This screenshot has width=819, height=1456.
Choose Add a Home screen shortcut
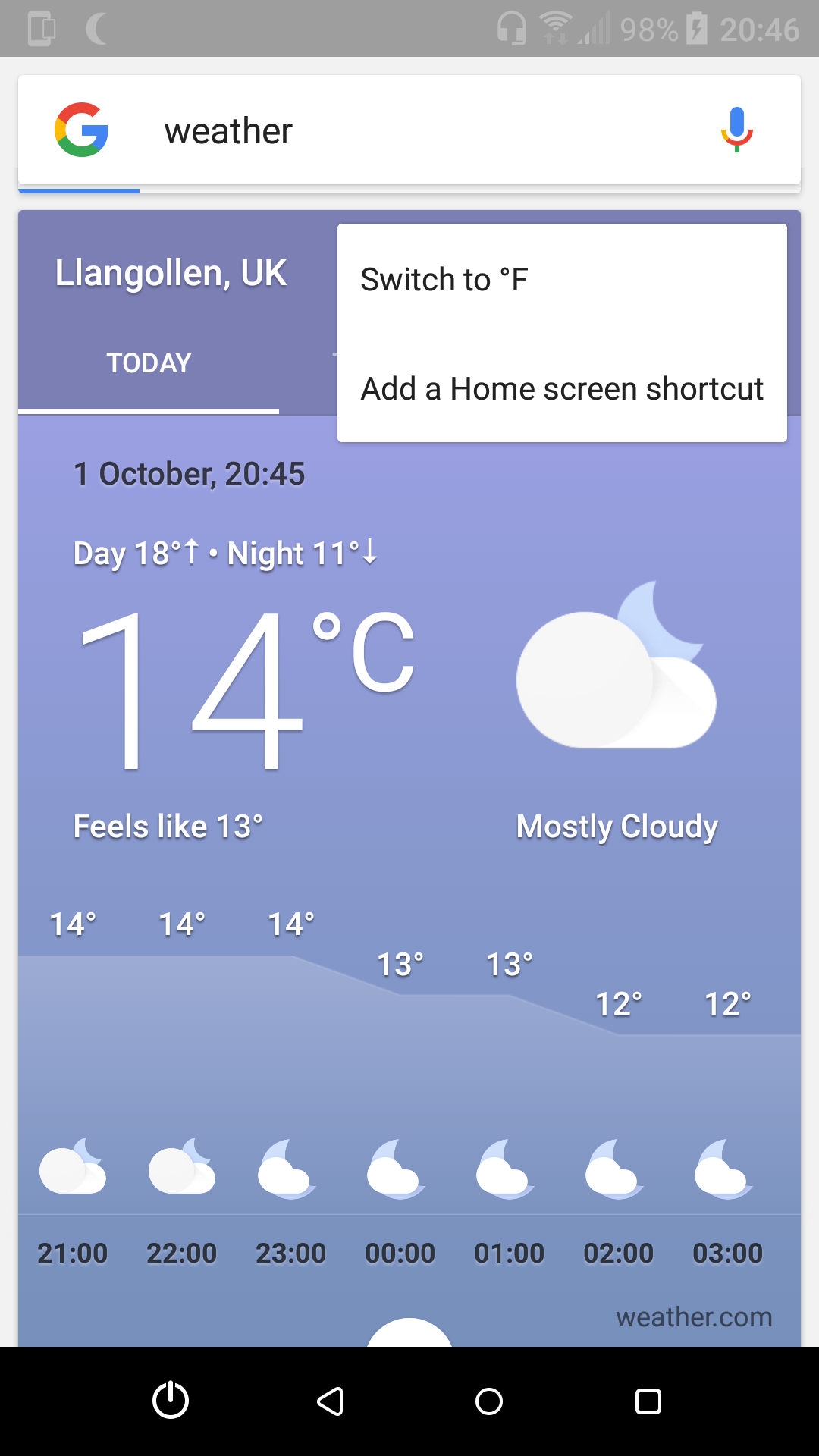(x=562, y=388)
